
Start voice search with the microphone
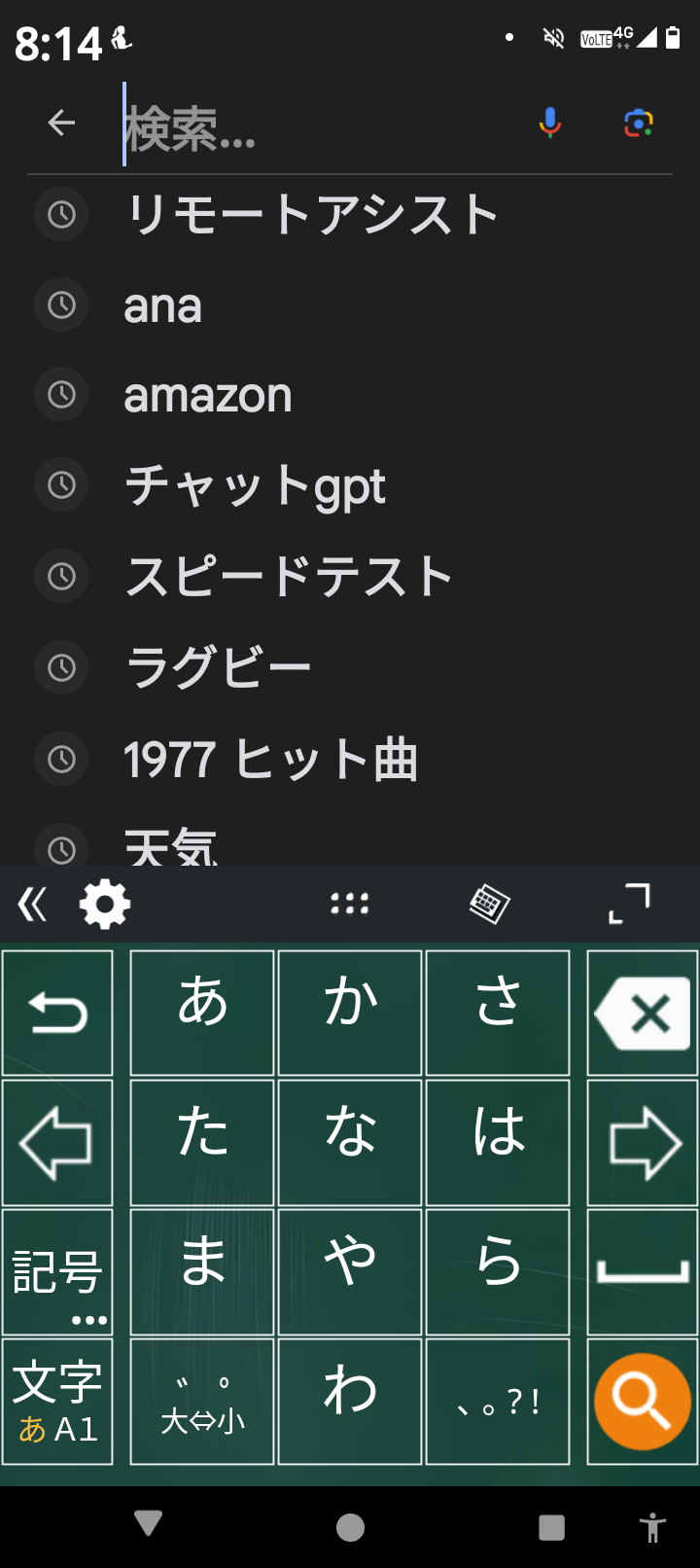(549, 123)
